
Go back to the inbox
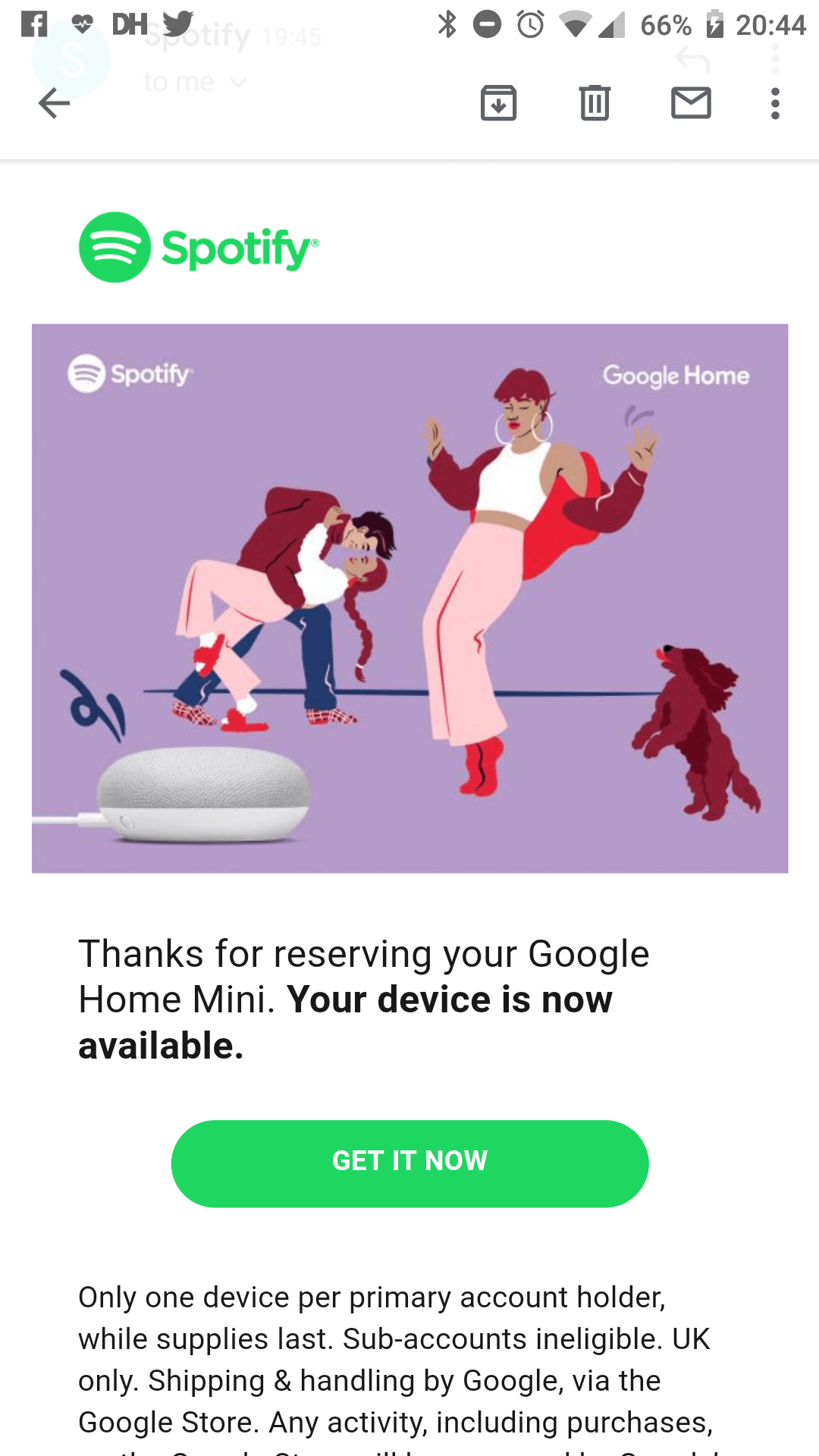point(54,103)
